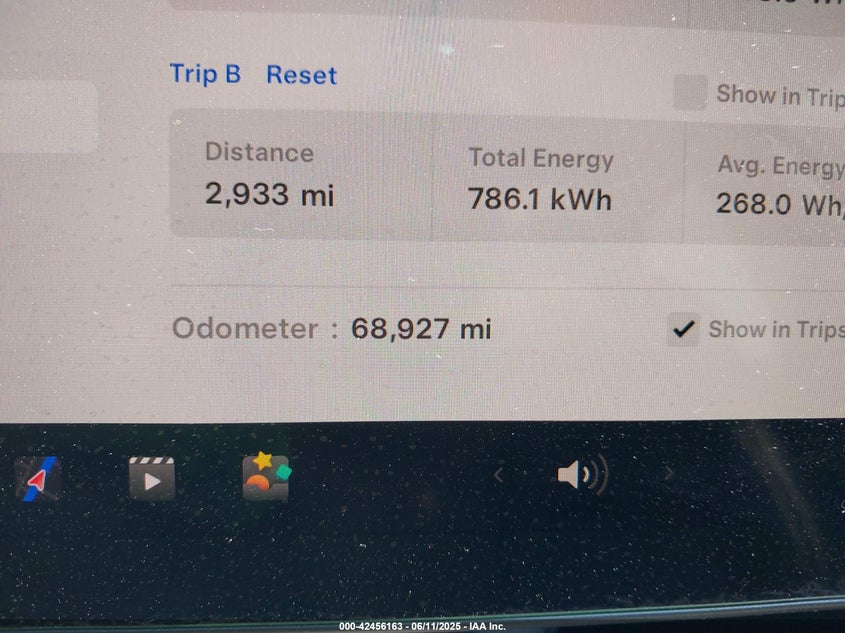
Task: Launch the Theater video app
Action: (x=152, y=479)
